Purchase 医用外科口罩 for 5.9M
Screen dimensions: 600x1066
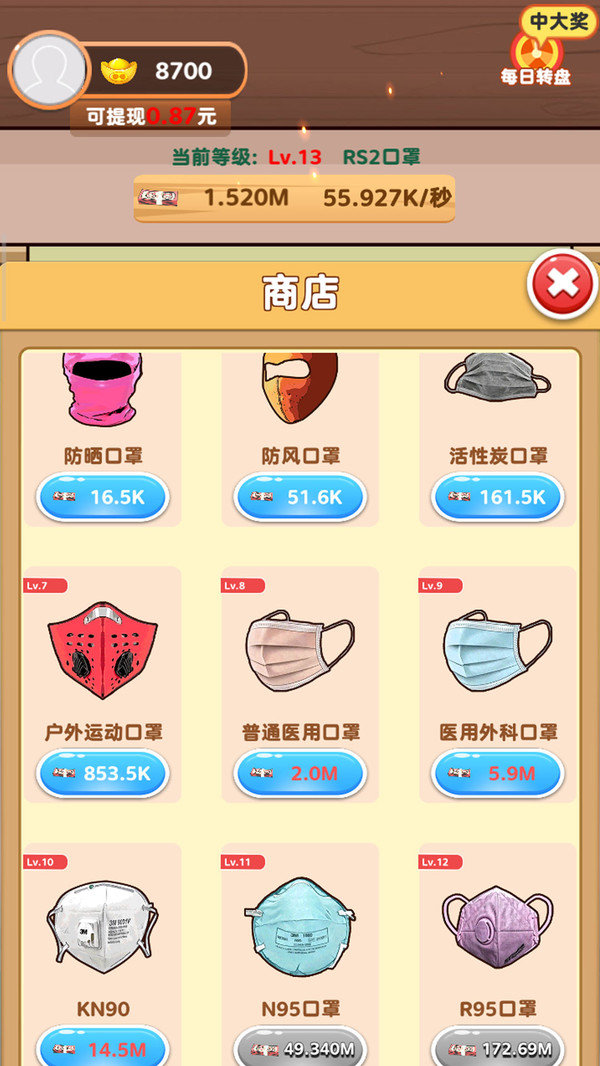pos(497,773)
